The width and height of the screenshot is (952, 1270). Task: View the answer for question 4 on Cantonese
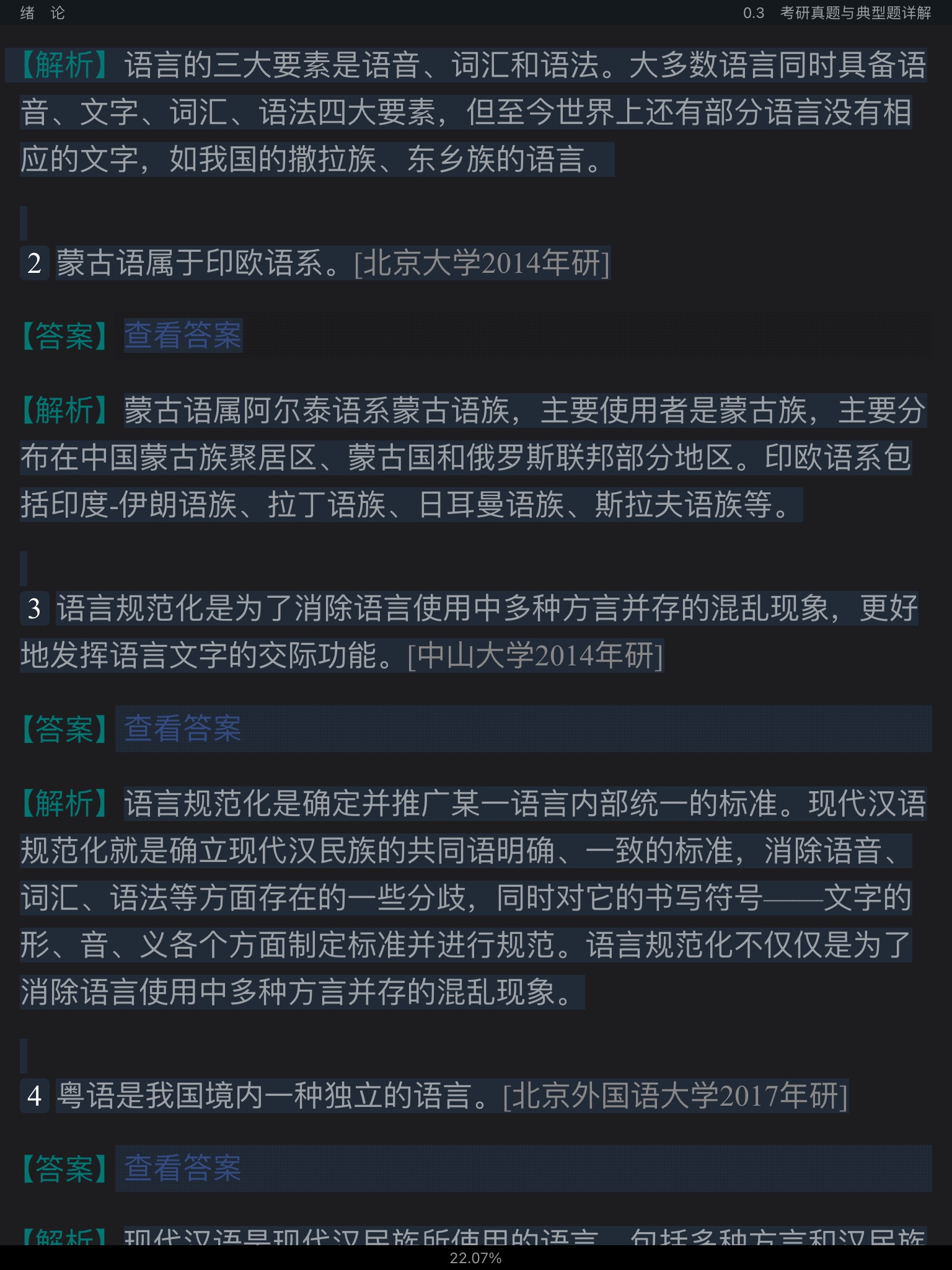click(183, 1168)
